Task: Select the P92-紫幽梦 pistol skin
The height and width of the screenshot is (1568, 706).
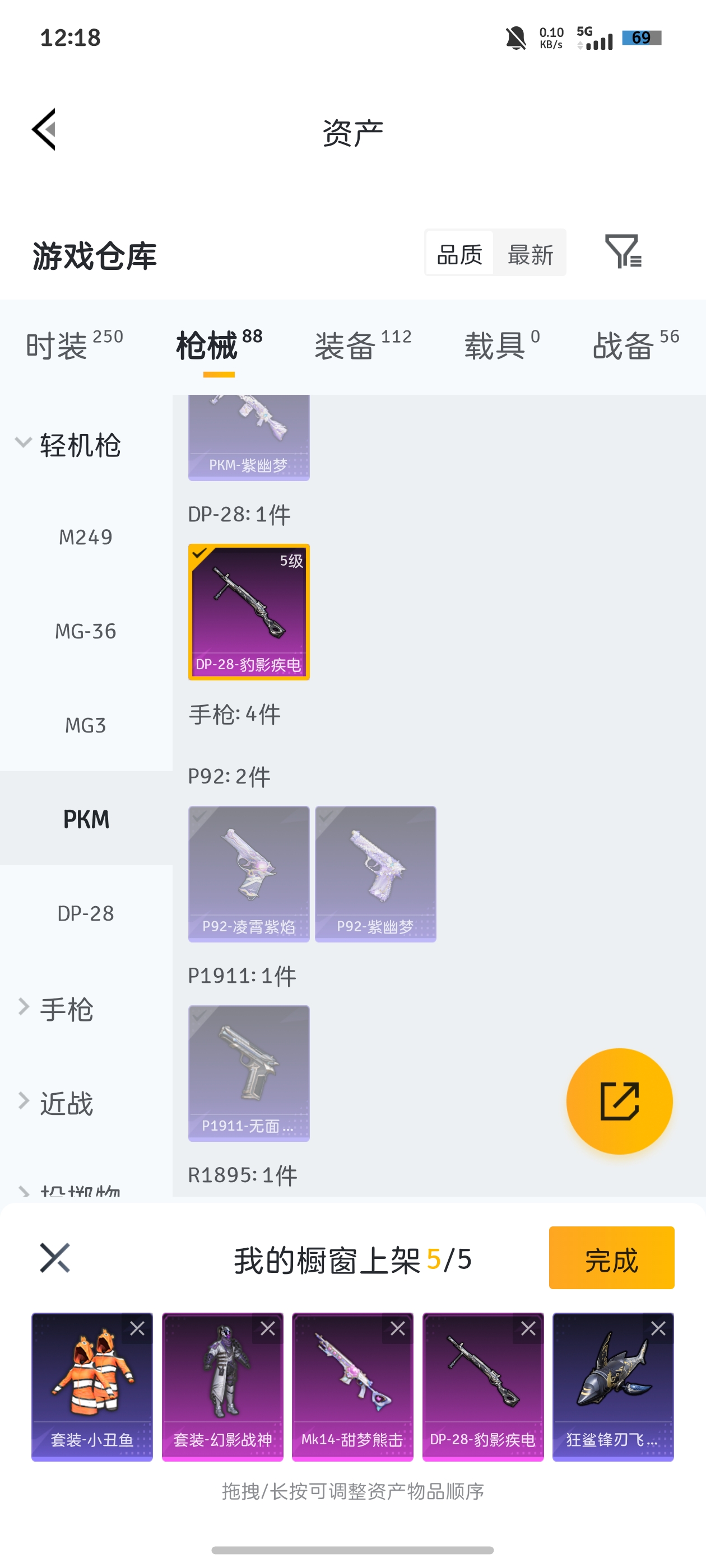Action: [x=375, y=874]
